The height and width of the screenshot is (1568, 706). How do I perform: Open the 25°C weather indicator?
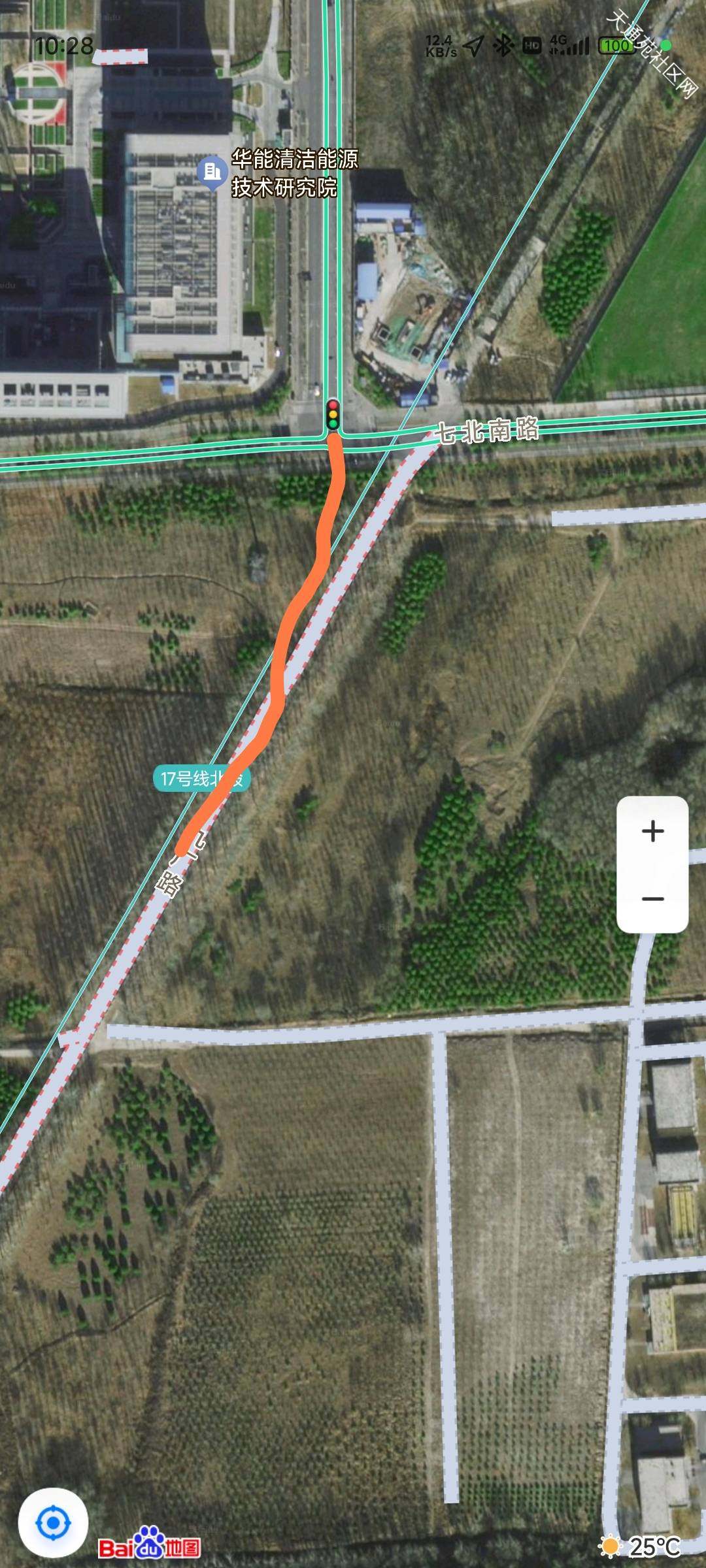tap(640, 1546)
